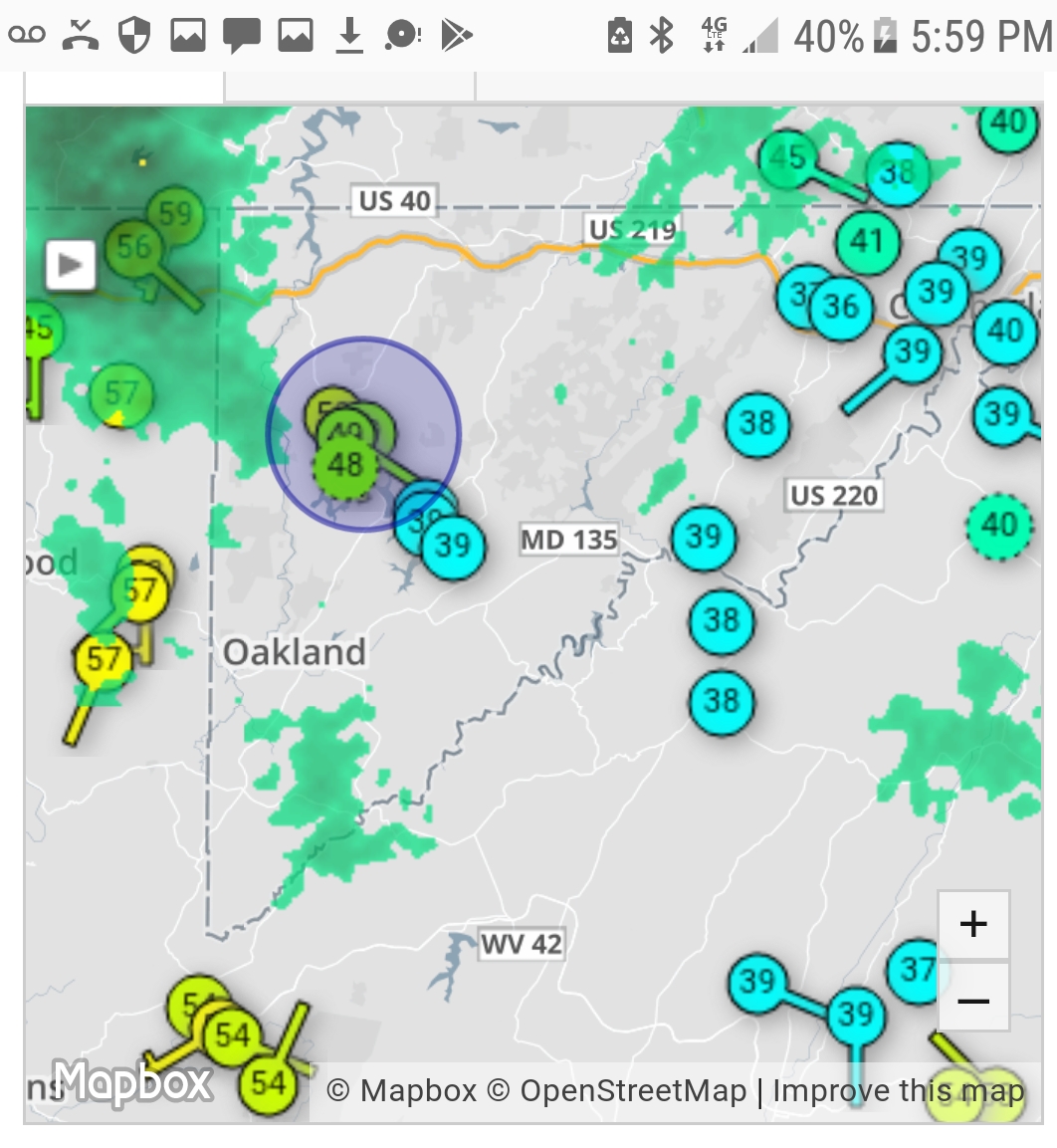Select the station marker showing 48

345,465
